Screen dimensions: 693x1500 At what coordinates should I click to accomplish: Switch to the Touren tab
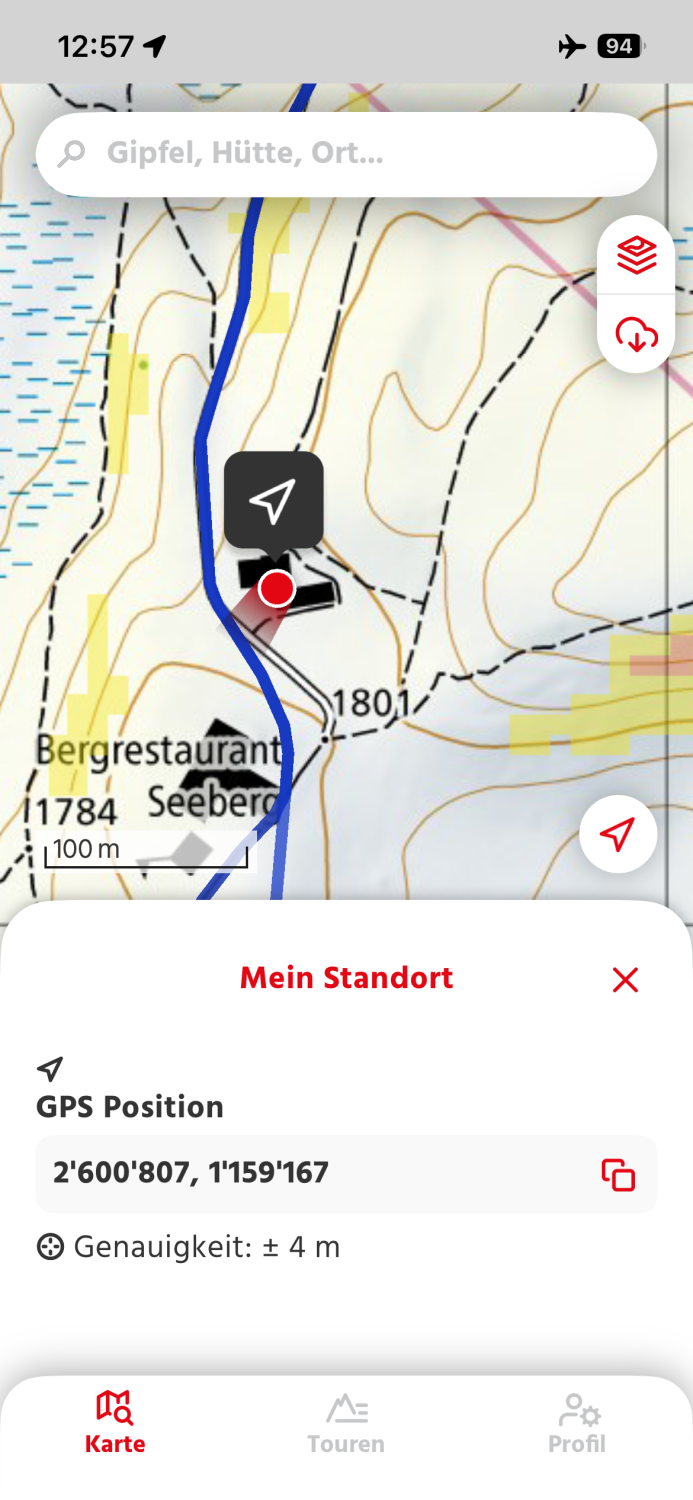(346, 1424)
